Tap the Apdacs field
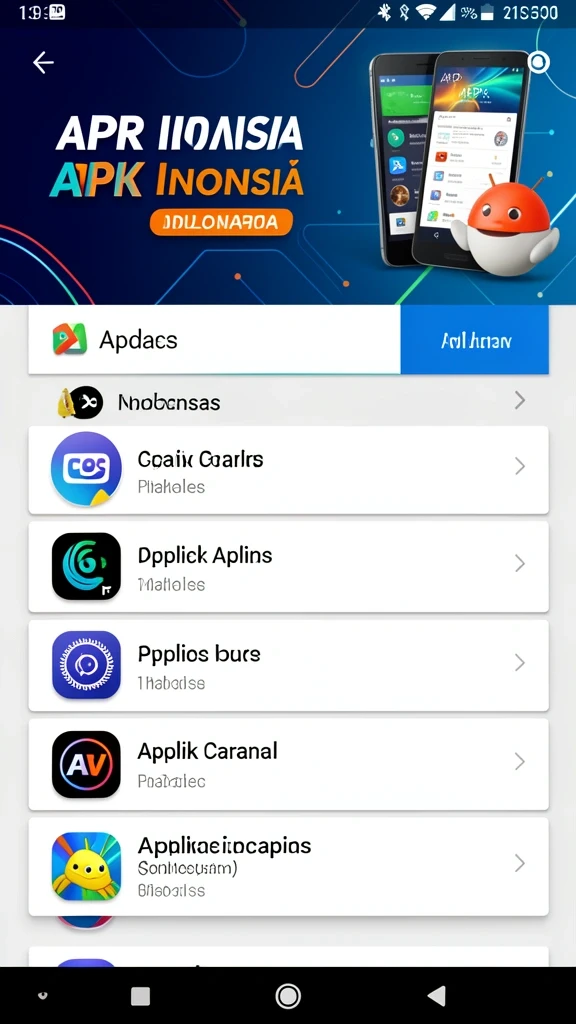 pos(214,340)
